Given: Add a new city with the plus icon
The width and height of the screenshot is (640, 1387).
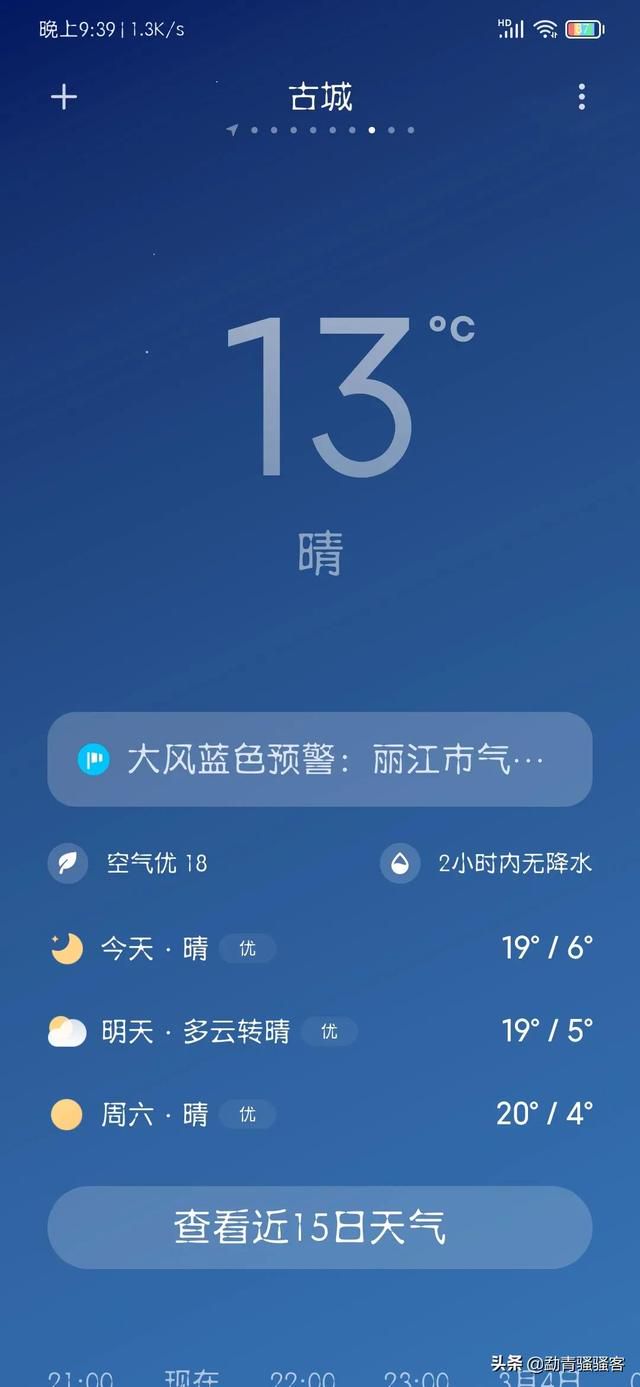Looking at the screenshot, I should (64, 97).
